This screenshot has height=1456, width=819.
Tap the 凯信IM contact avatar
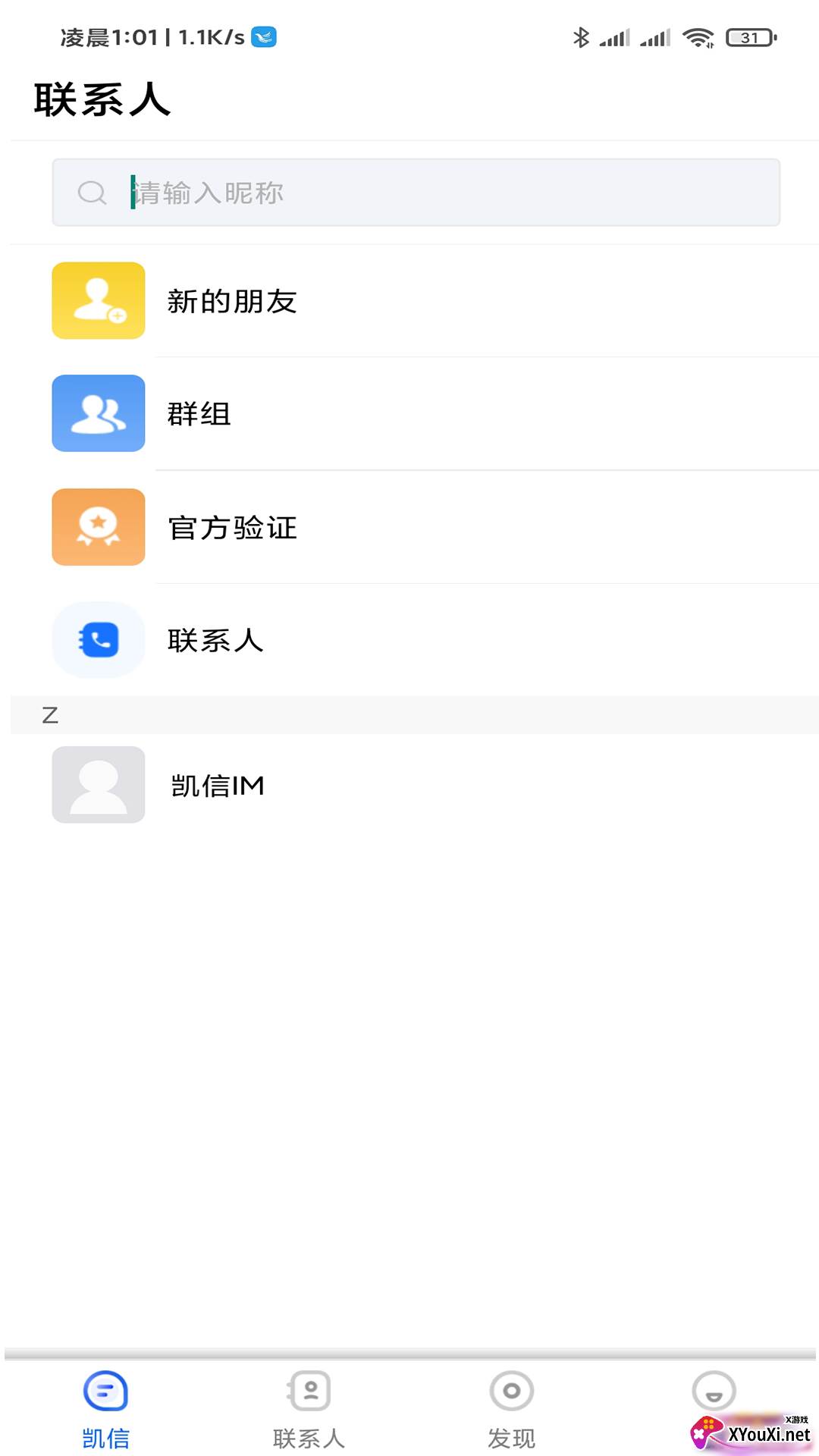pos(98,784)
